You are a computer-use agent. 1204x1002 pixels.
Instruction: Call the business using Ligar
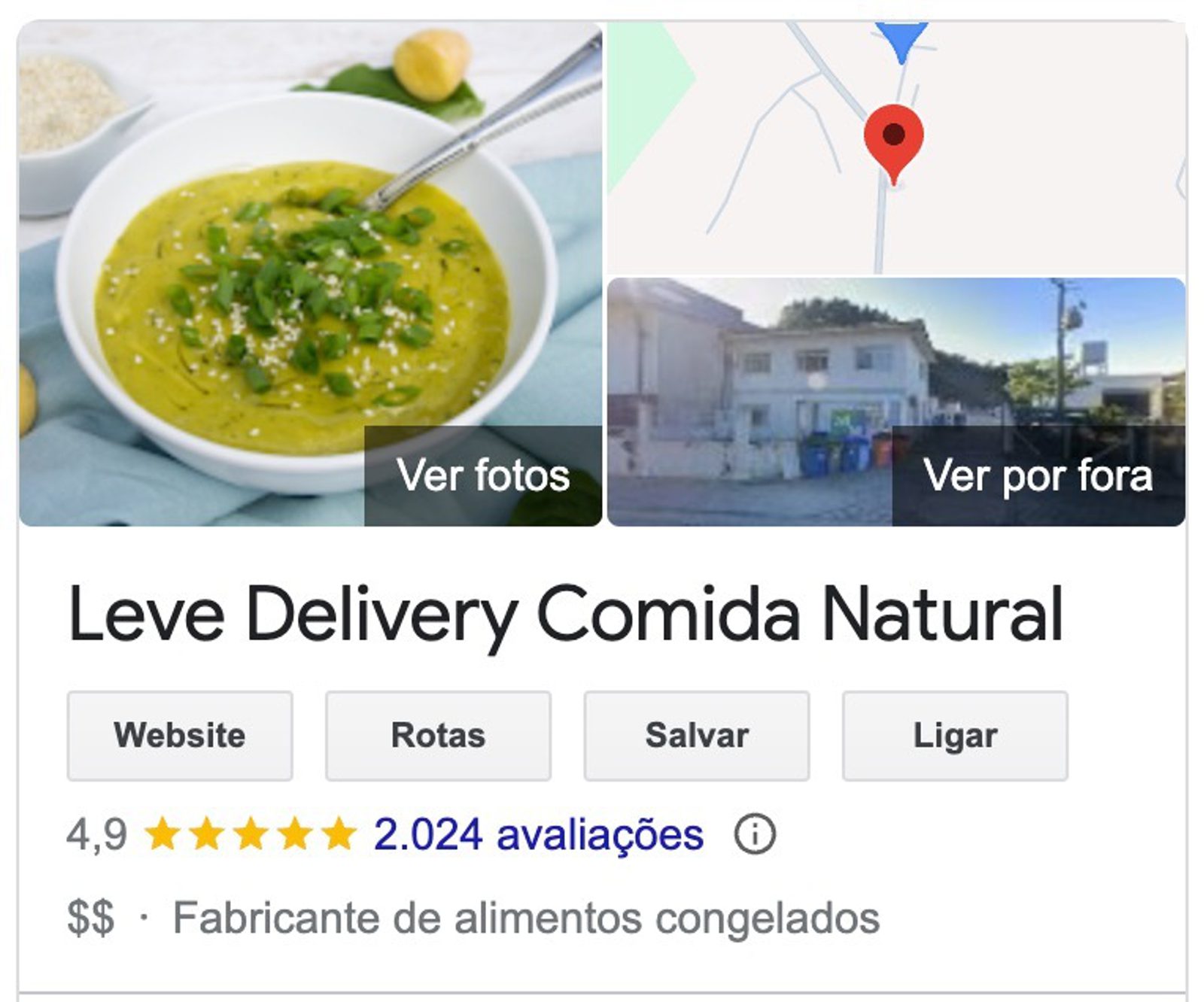tap(955, 736)
